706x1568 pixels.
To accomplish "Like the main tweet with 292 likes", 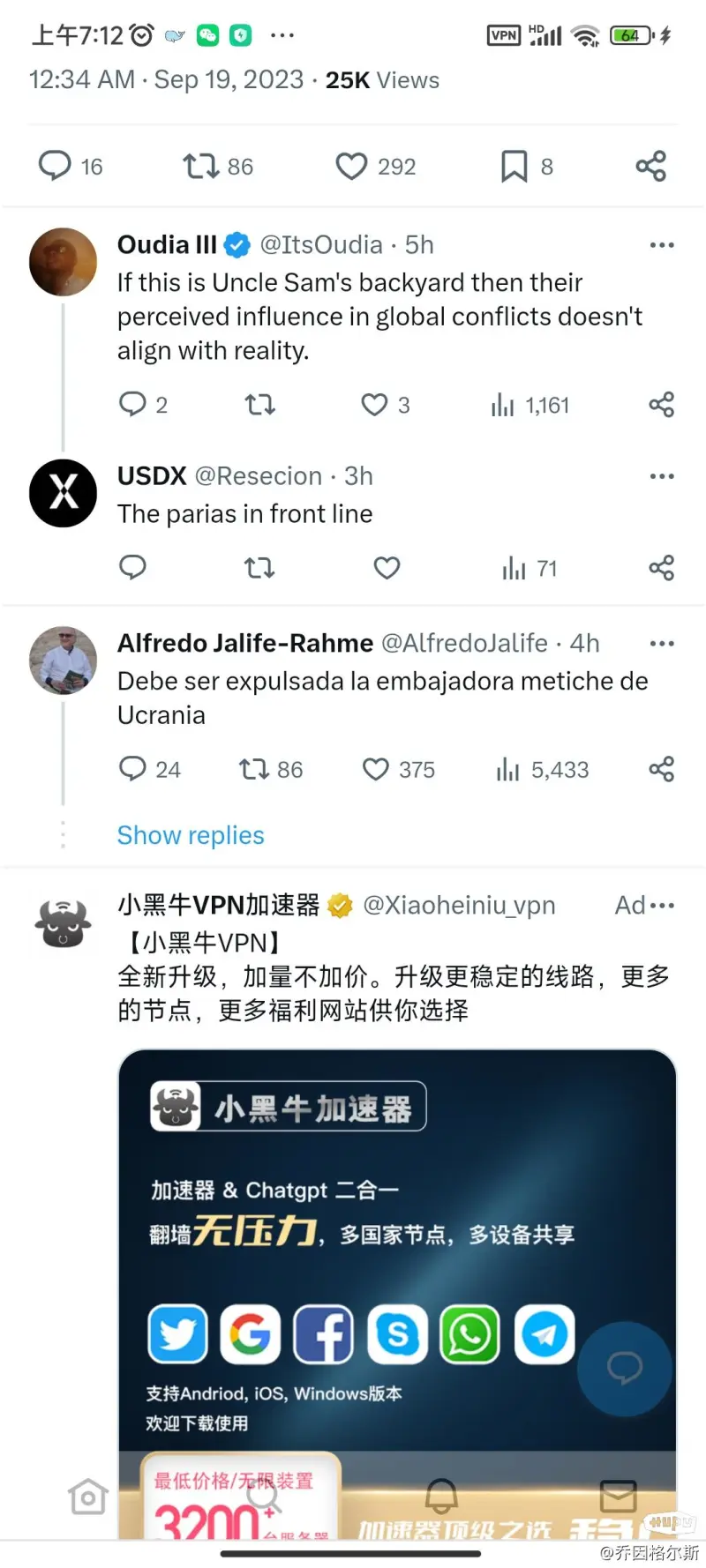I will click(x=351, y=166).
